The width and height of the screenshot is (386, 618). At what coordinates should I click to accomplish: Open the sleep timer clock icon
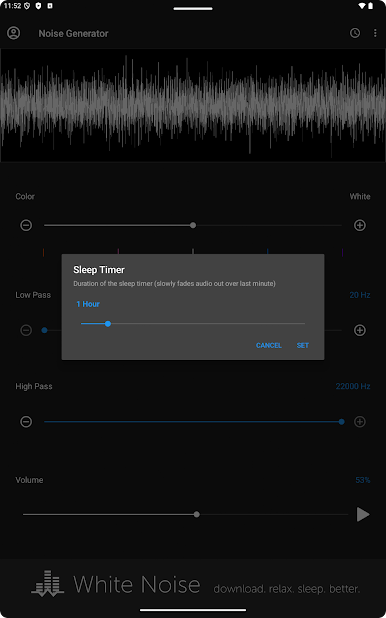click(x=355, y=33)
